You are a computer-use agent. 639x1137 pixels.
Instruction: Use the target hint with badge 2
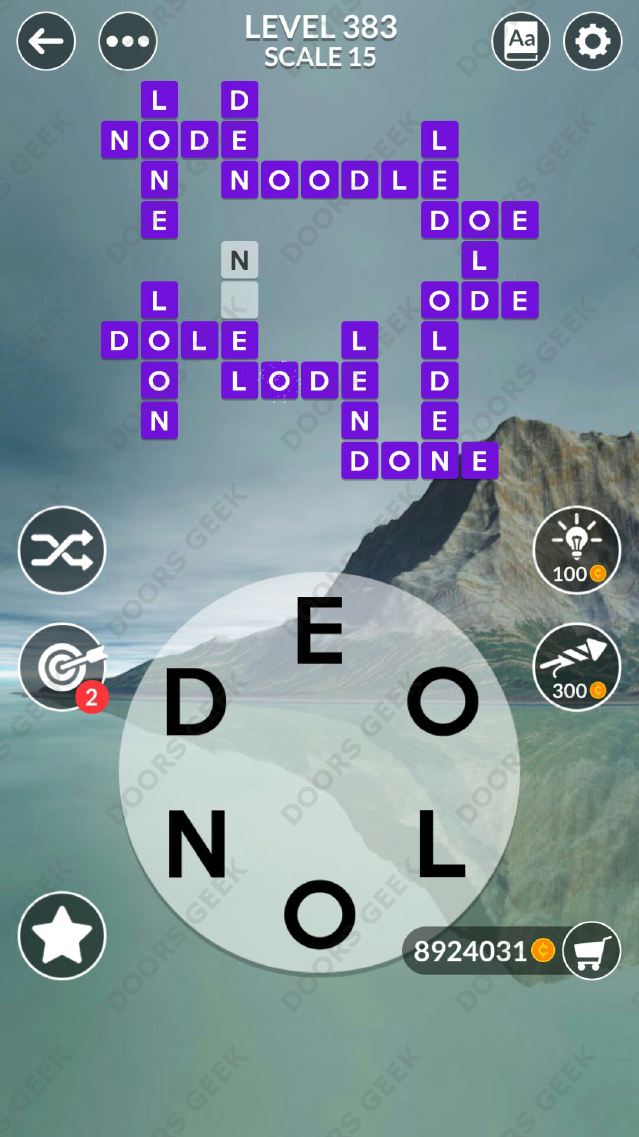tap(62, 667)
